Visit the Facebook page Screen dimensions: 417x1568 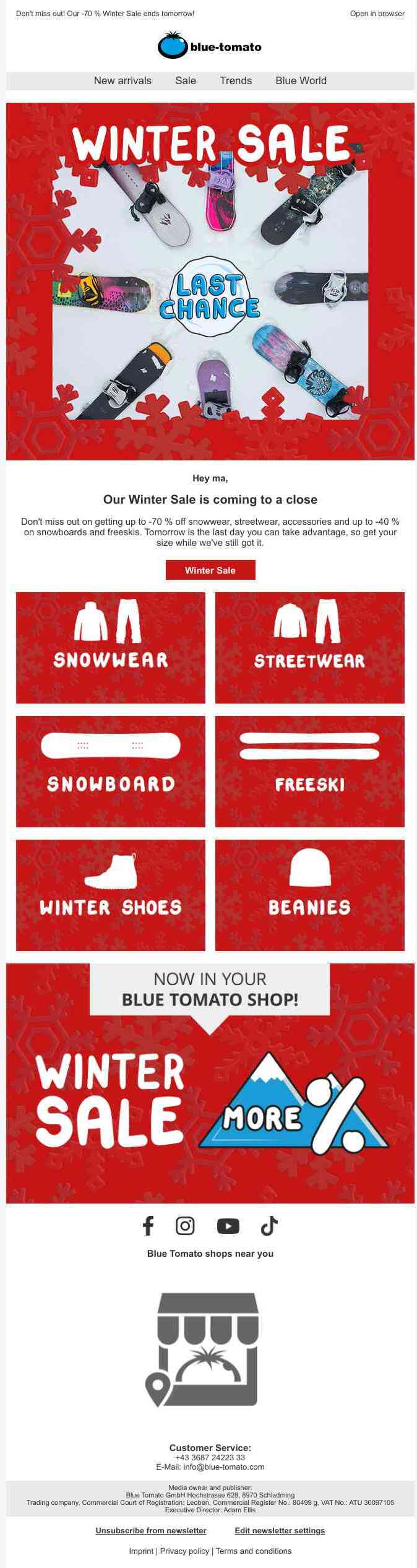[148, 1225]
